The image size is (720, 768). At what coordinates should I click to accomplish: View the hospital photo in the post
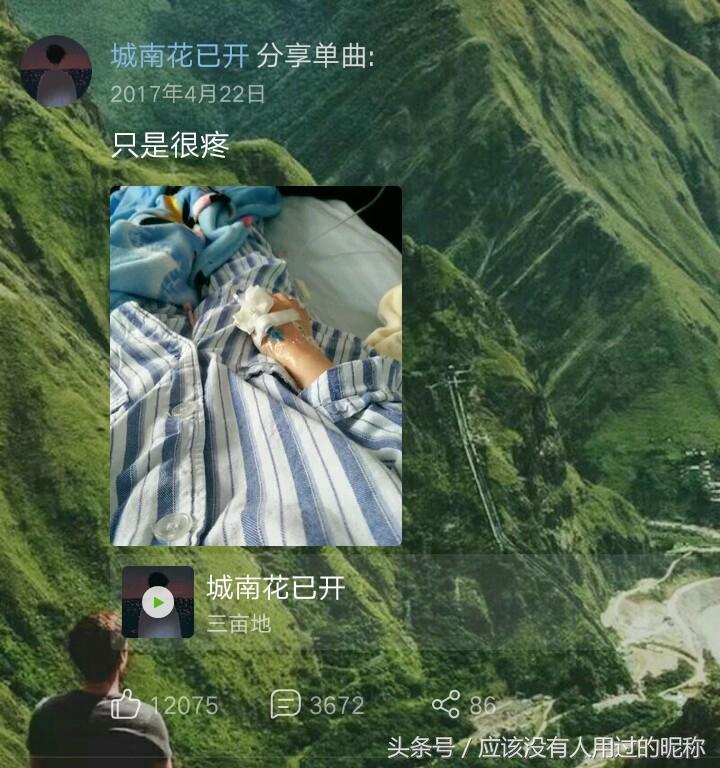tap(256, 365)
